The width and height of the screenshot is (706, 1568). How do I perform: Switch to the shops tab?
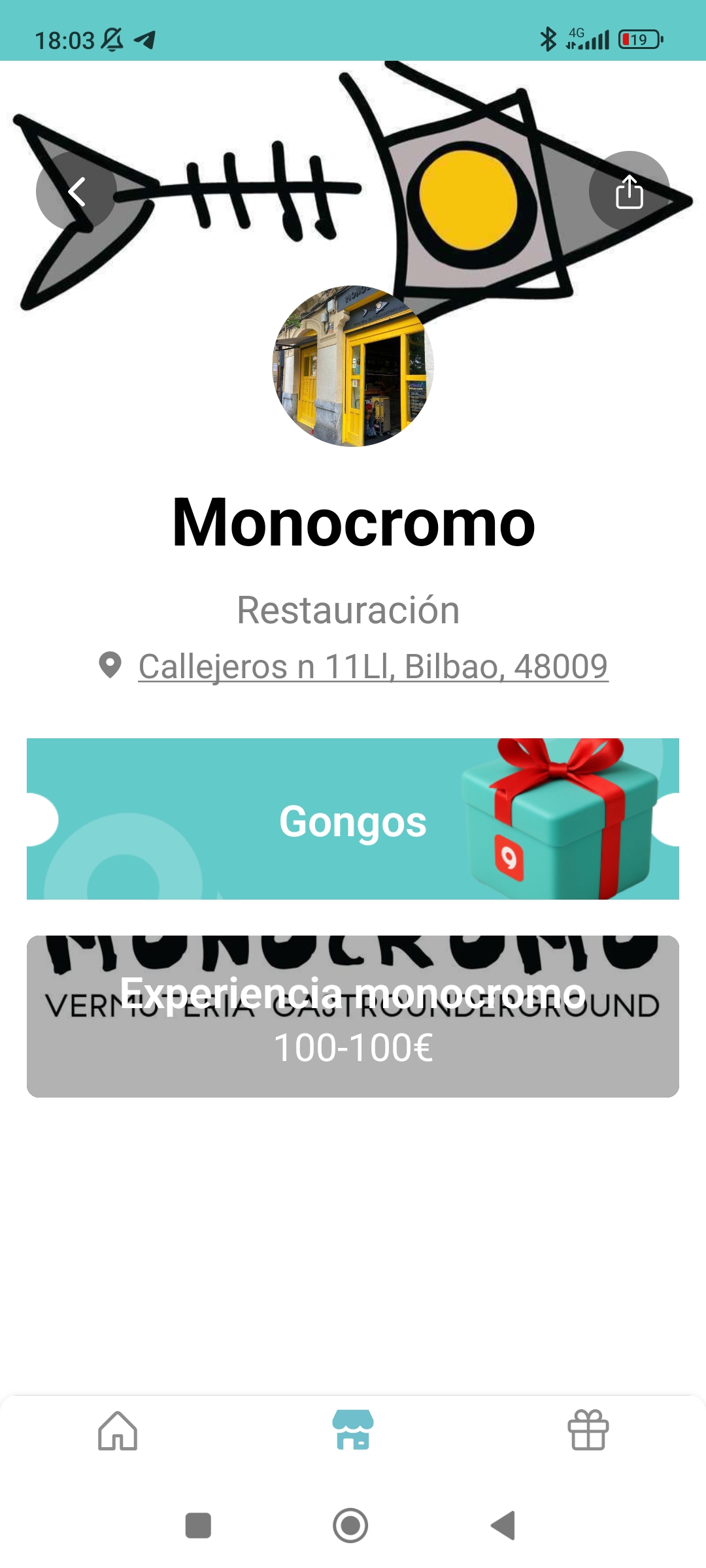coord(353,1431)
